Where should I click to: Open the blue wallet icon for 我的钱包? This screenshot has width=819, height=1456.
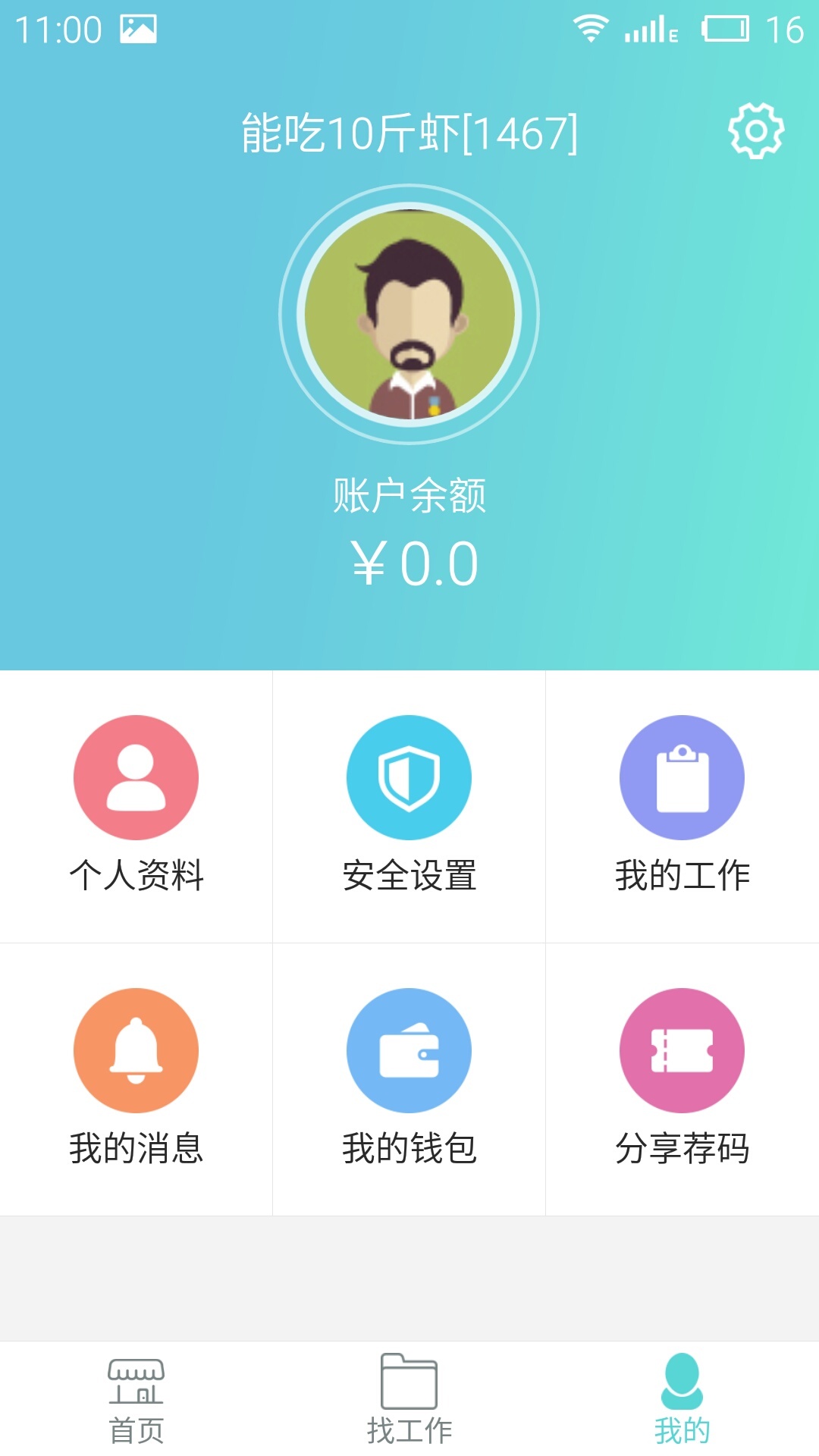pyautogui.click(x=409, y=1050)
